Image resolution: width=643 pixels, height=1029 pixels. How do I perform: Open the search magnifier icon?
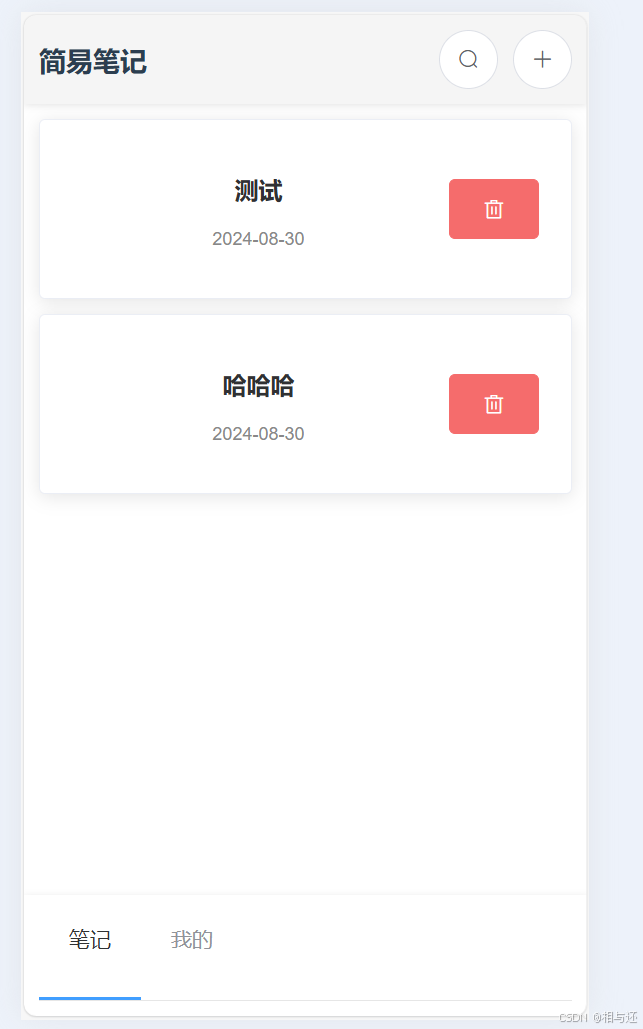(468, 60)
